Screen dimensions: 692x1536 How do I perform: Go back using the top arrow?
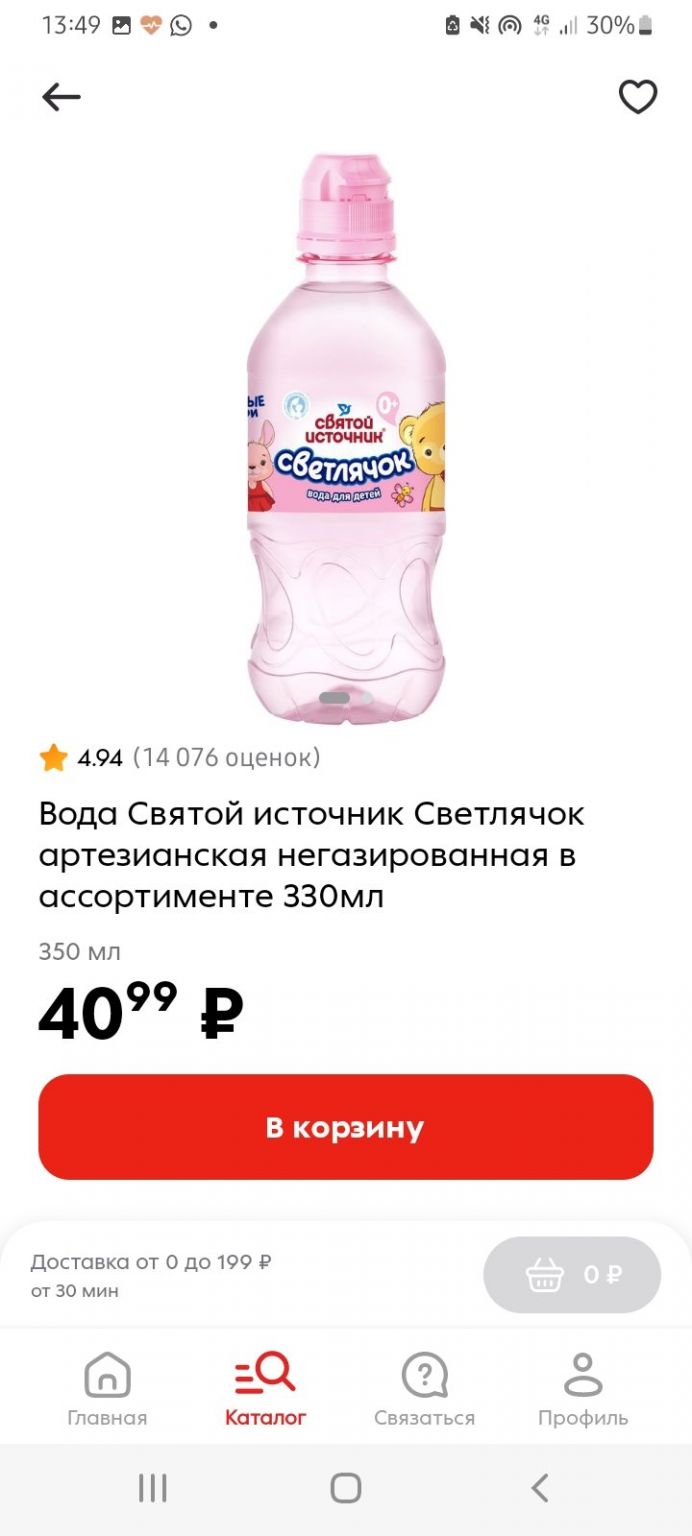[61, 97]
